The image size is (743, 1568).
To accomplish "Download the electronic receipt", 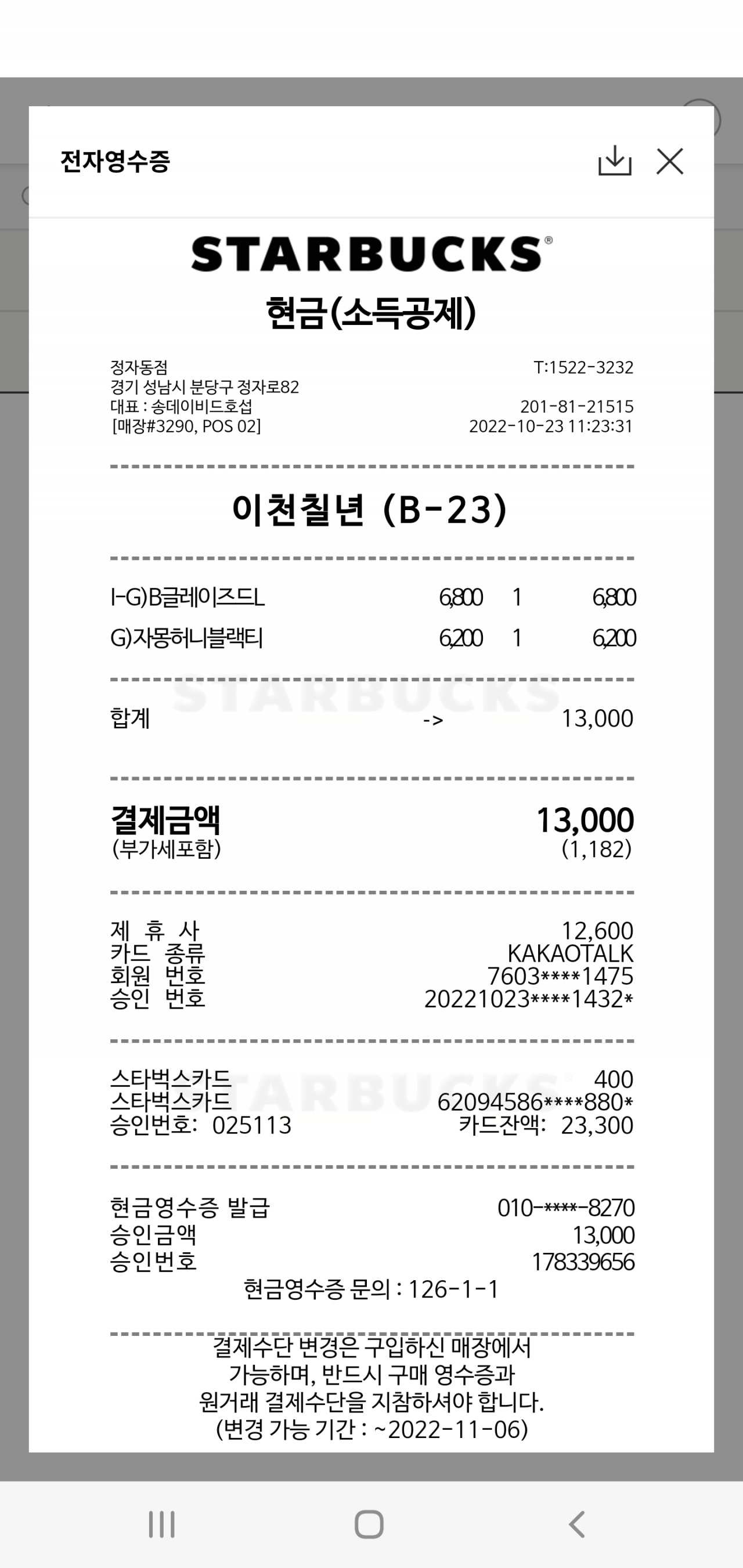I will tap(615, 161).
